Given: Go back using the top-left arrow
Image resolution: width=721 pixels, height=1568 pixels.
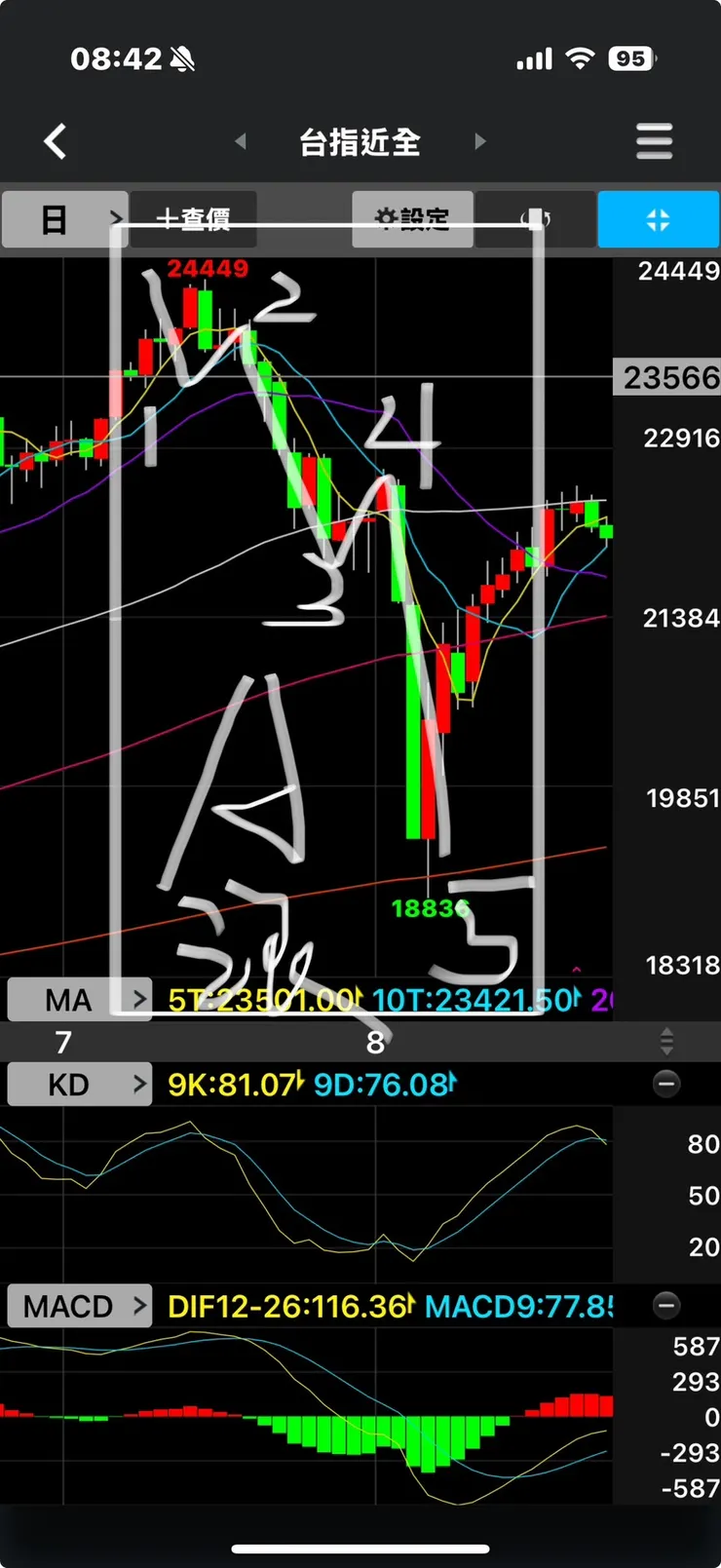Looking at the screenshot, I should click(x=56, y=141).
